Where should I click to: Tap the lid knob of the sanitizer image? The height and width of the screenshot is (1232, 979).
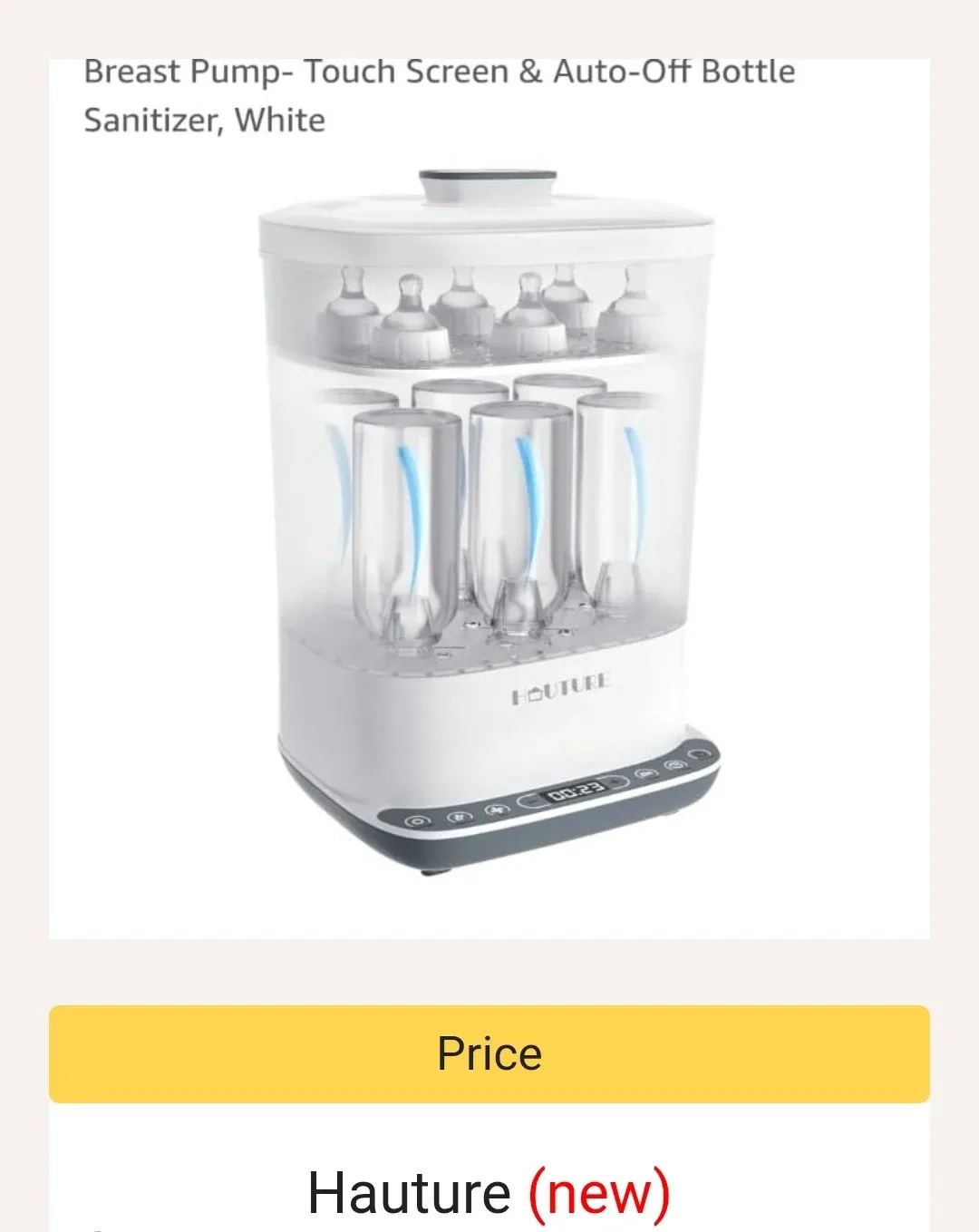click(x=485, y=181)
